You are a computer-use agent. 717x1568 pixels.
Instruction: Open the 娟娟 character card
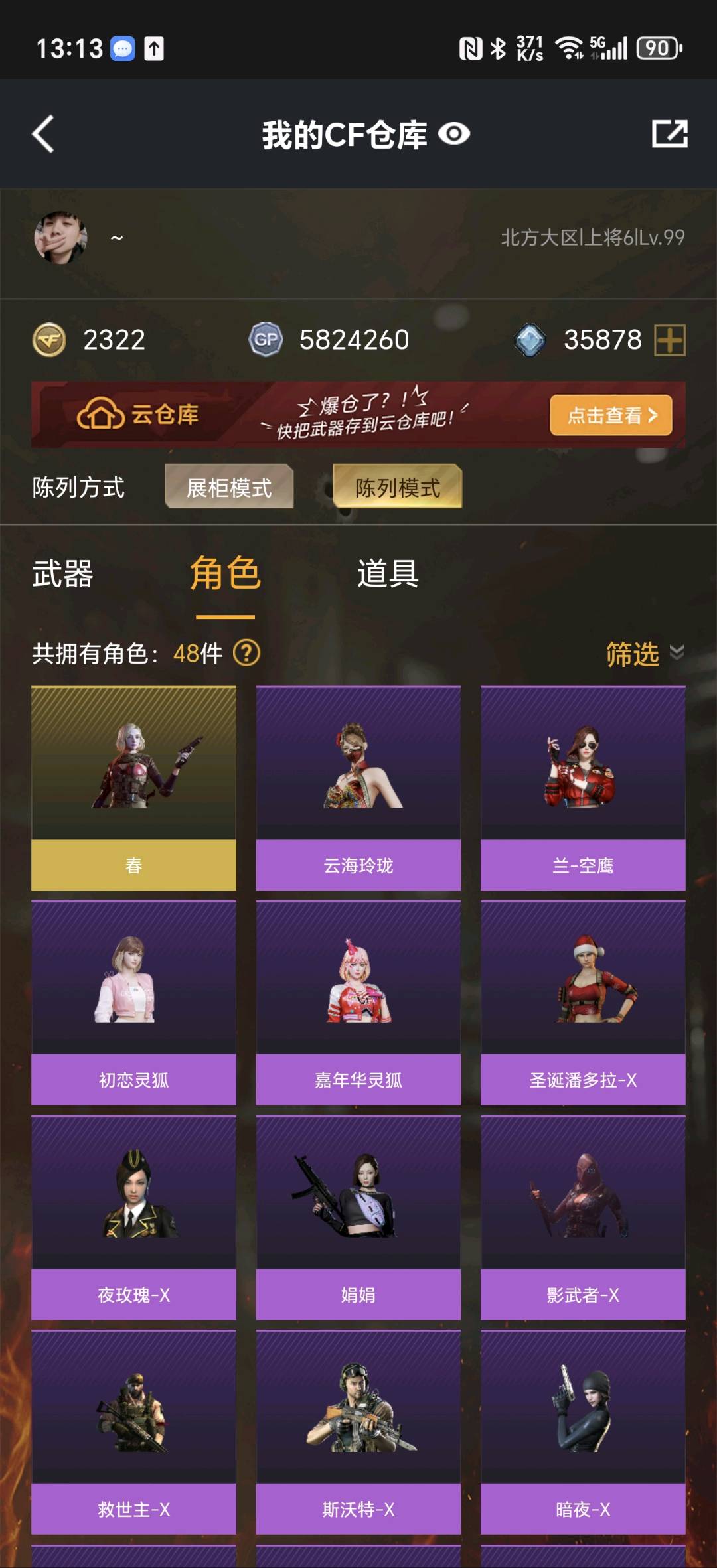(358, 1217)
